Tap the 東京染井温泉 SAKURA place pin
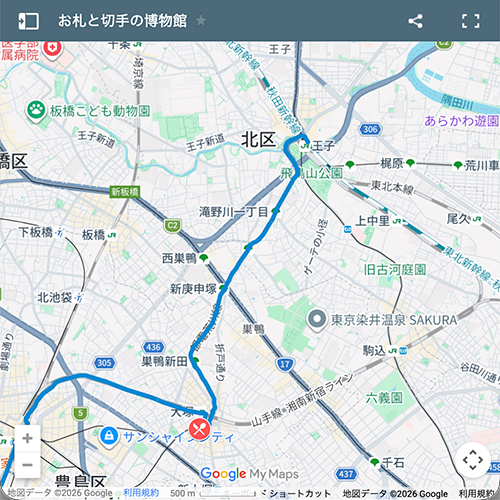This screenshot has width=500, height=500. click(x=317, y=320)
